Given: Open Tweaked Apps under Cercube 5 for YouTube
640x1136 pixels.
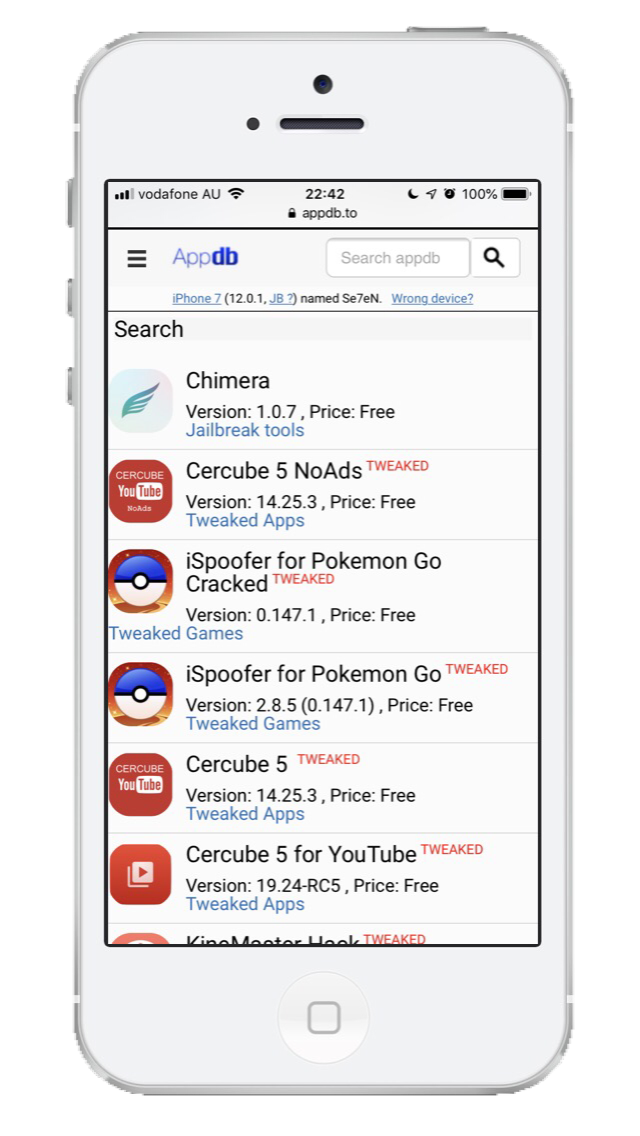Looking at the screenshot, I should click(245, 904).
